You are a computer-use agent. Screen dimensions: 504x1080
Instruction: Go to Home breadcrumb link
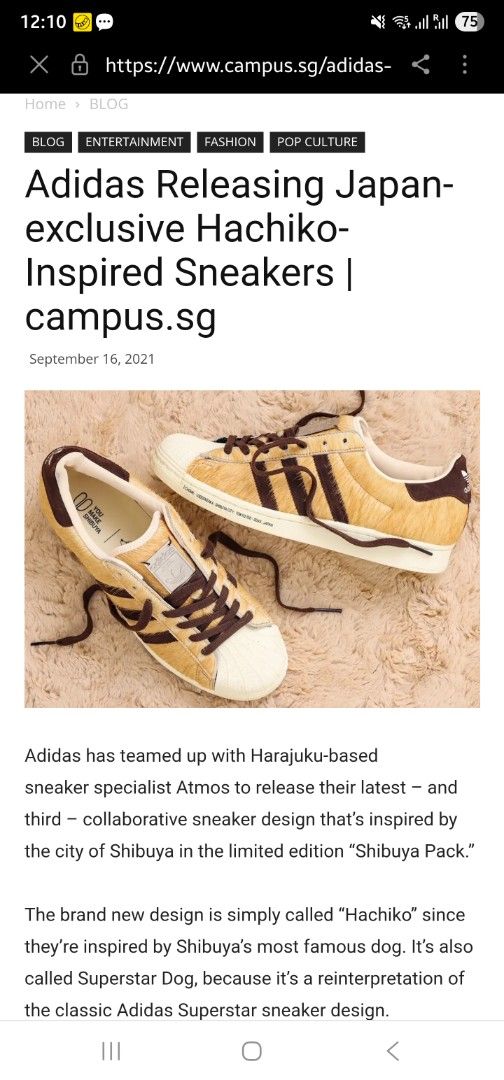pyautogui.click(x=45, y=104)
